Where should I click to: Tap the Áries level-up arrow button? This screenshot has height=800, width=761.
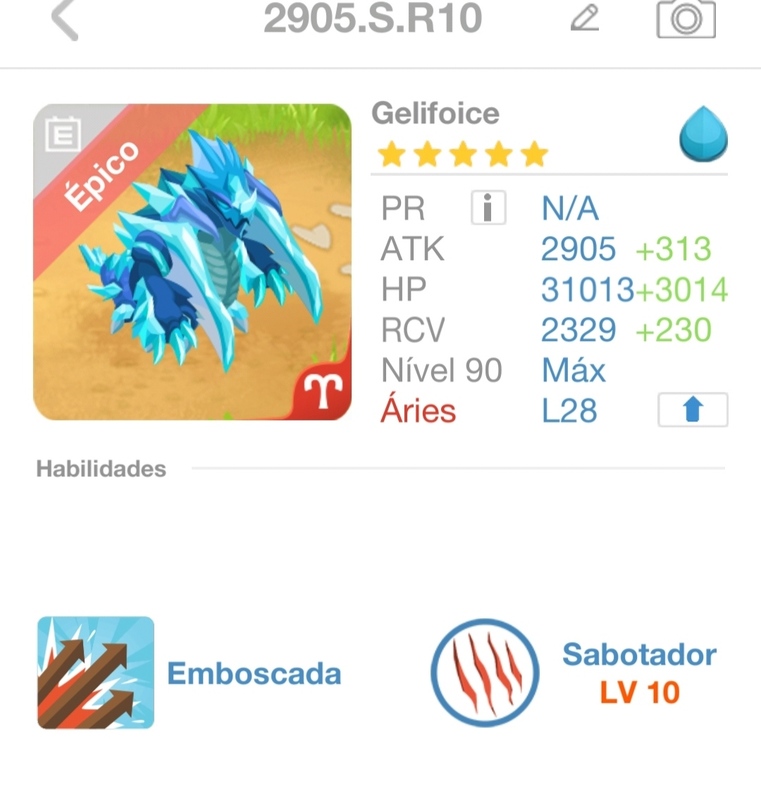692,410
